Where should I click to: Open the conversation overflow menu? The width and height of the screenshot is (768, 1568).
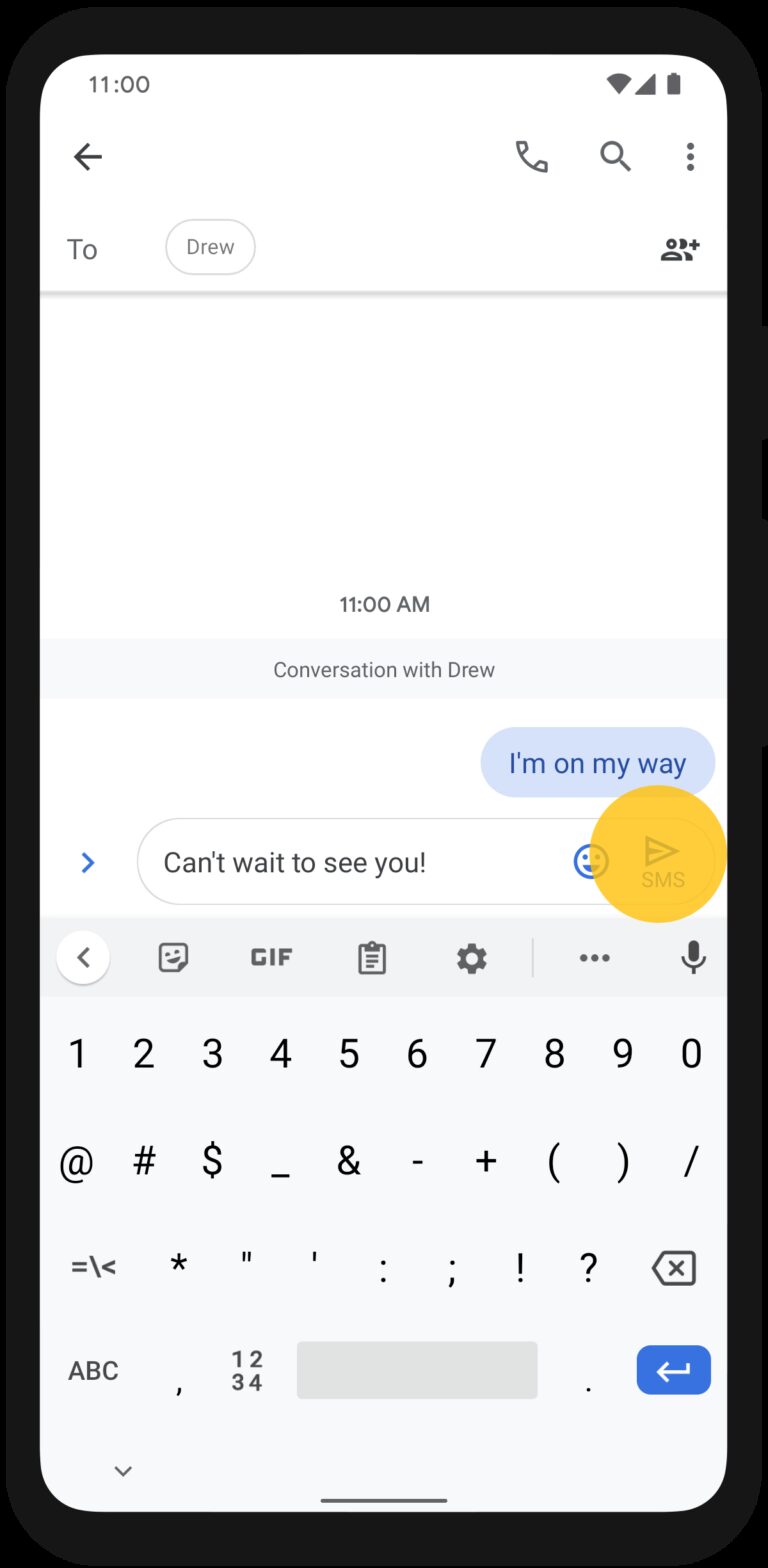pyautogui.click(x=690, y=157)
